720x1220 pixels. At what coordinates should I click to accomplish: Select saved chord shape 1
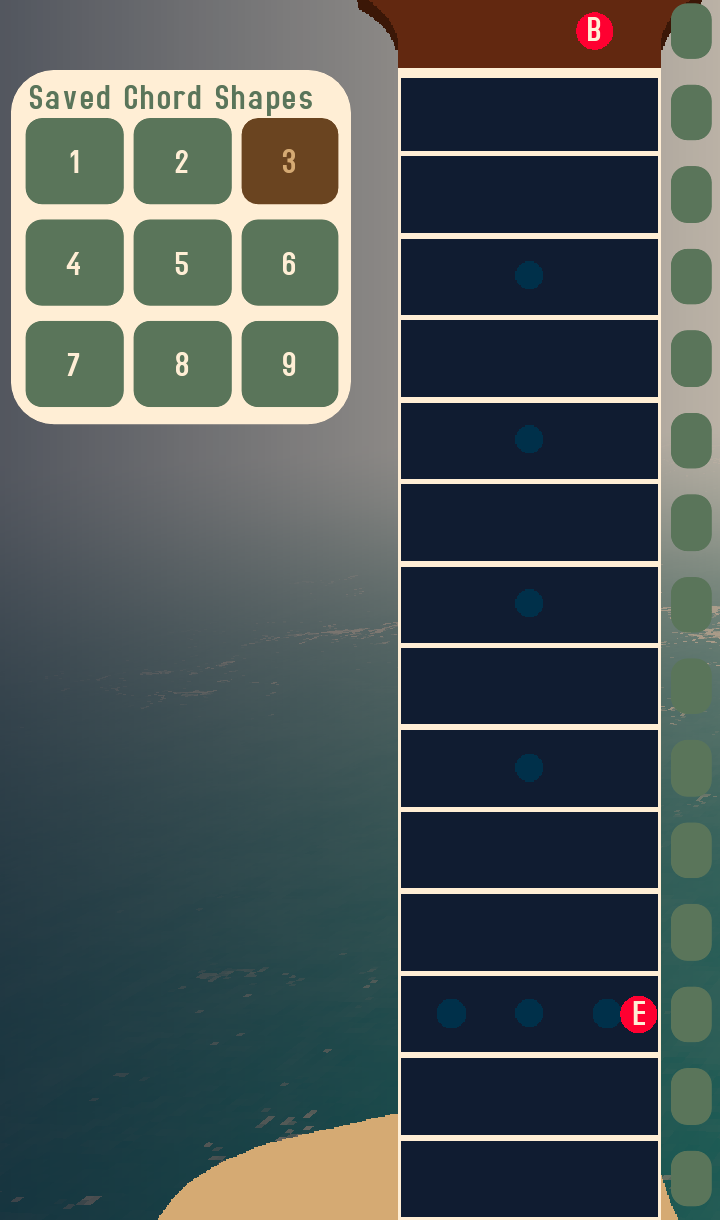[75, 161]
